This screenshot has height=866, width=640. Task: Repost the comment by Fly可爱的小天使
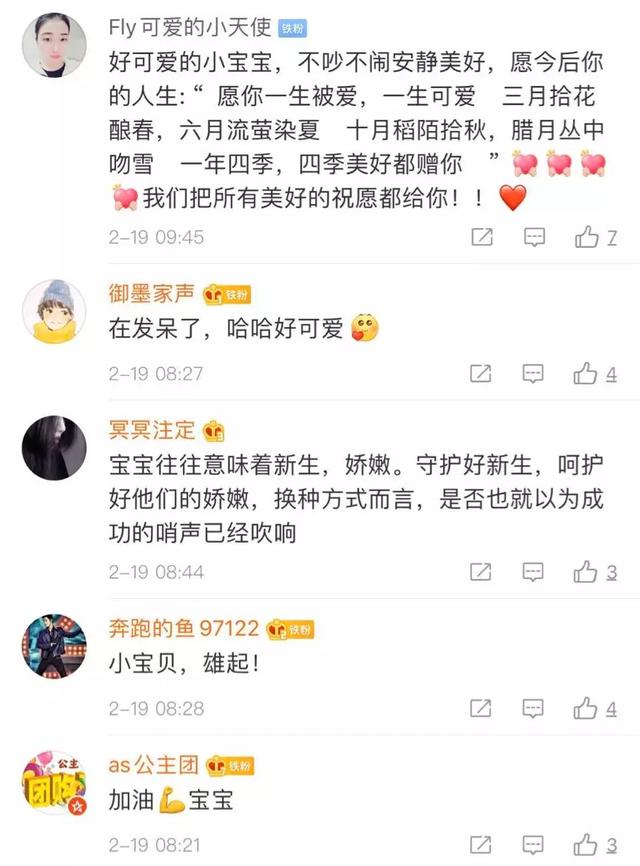(x=481, y=237)
